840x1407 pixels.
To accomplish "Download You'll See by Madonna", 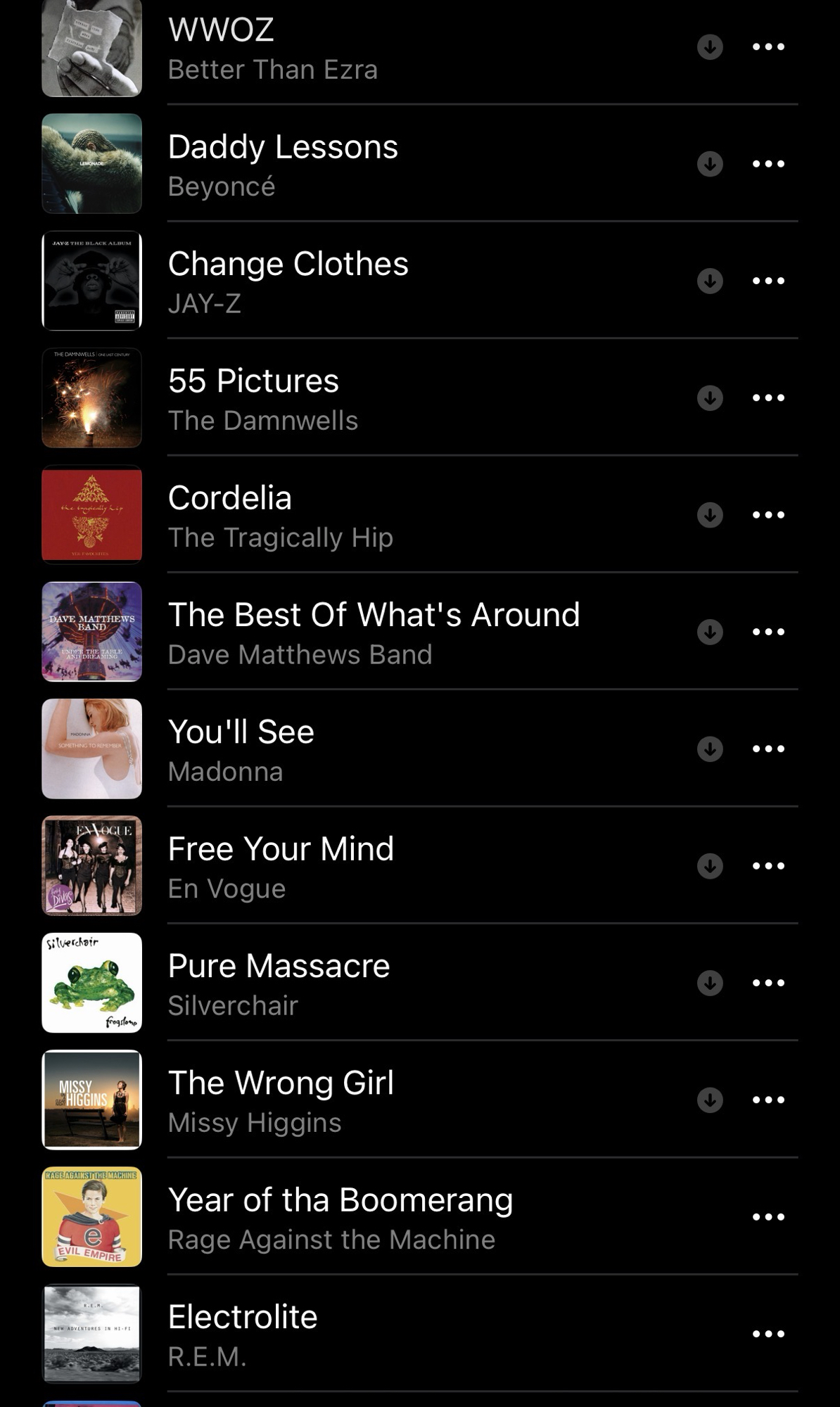I will click(x=710, y=749).
